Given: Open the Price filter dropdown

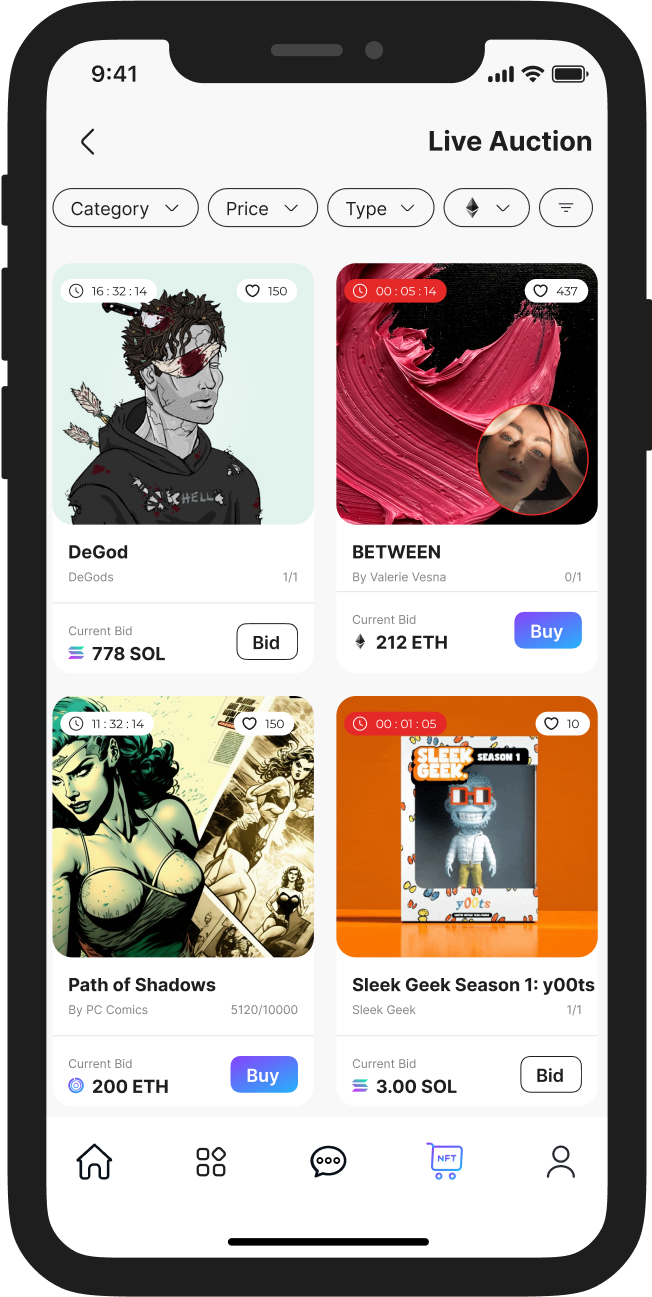Looking at the screenshot, I should [x=262, y=208].
